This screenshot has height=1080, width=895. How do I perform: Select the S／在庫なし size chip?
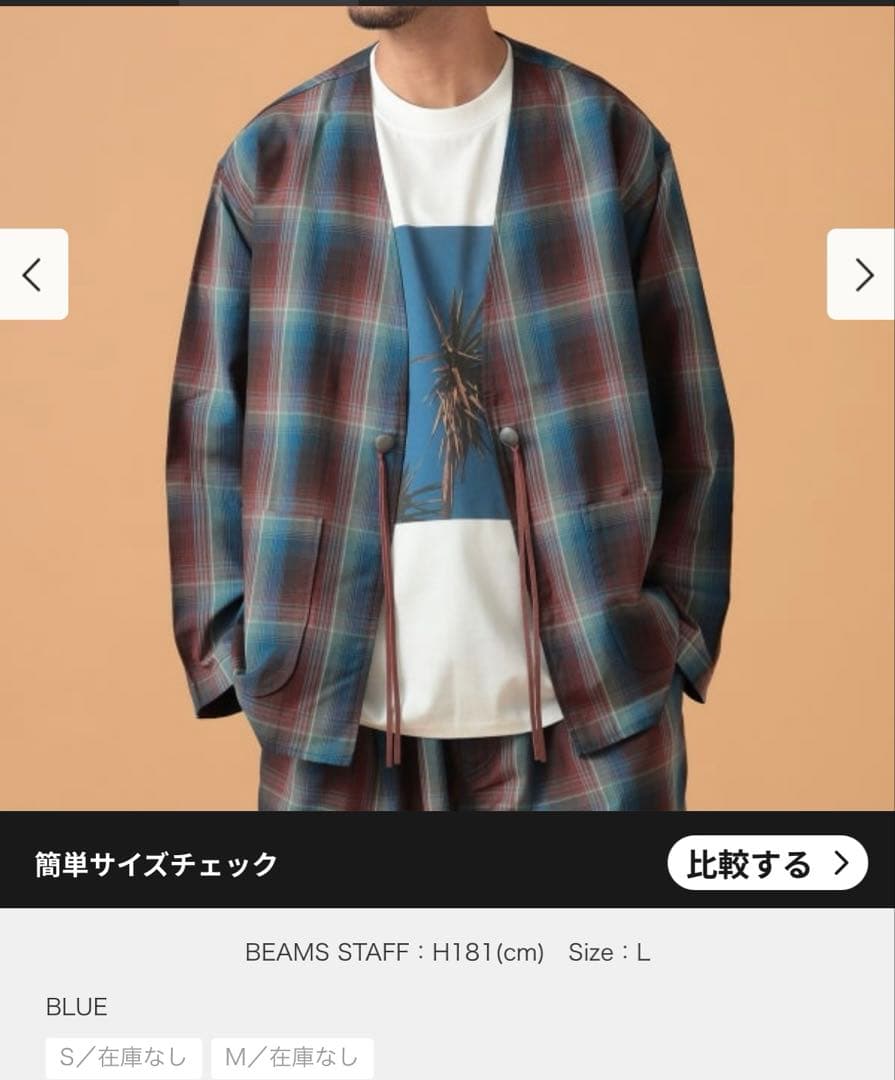tap(123, 1057)
